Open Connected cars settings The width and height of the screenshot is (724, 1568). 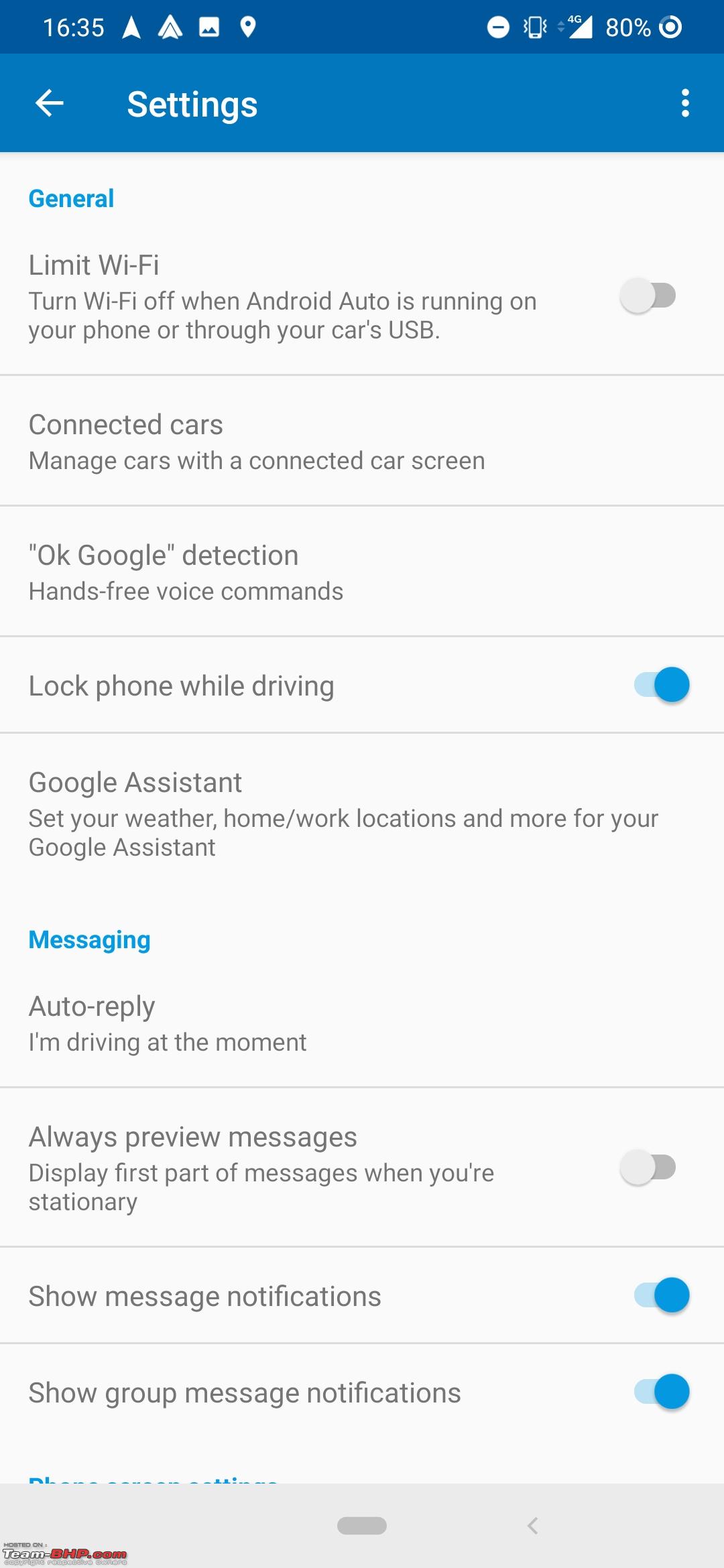pos(362,441)
